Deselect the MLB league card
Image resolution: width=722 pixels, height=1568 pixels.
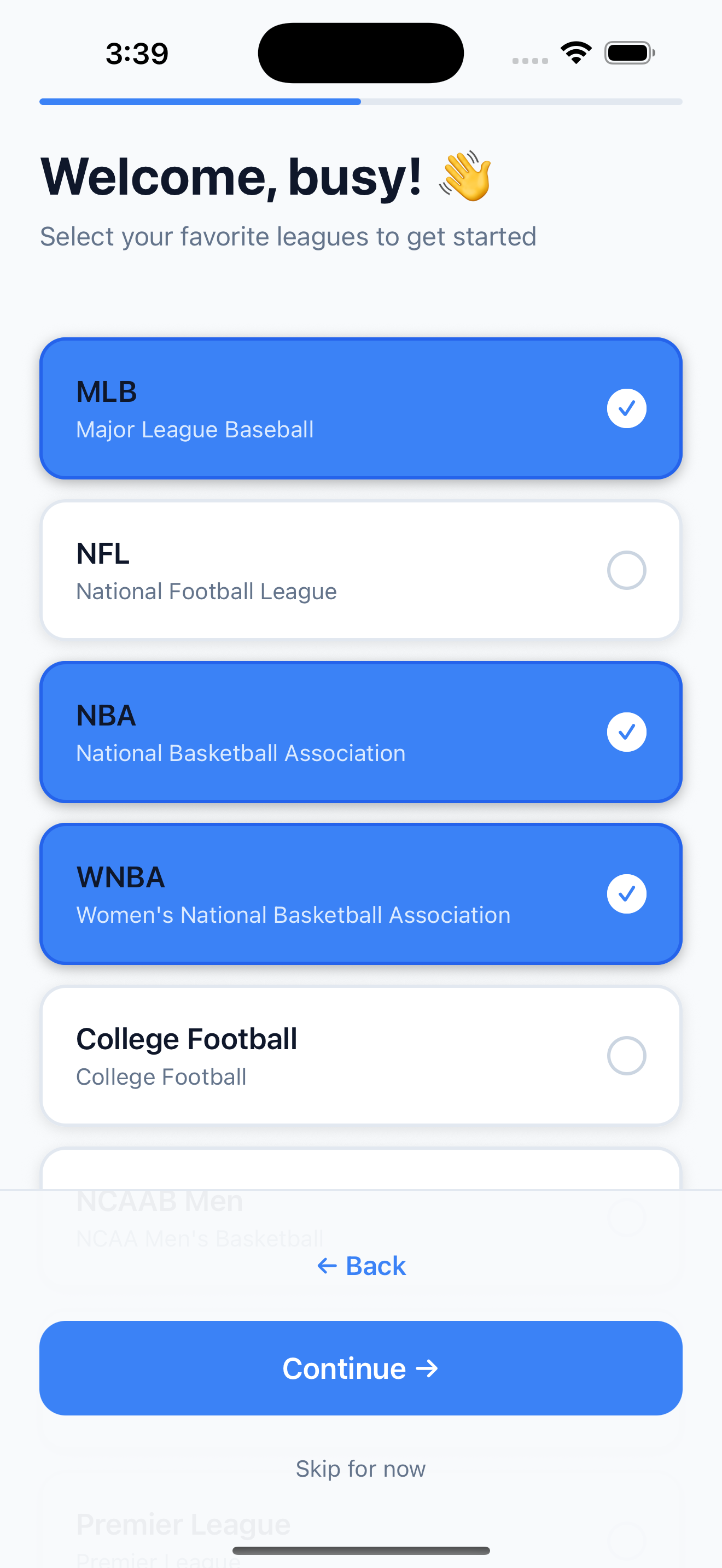click(x=361, y=407)
